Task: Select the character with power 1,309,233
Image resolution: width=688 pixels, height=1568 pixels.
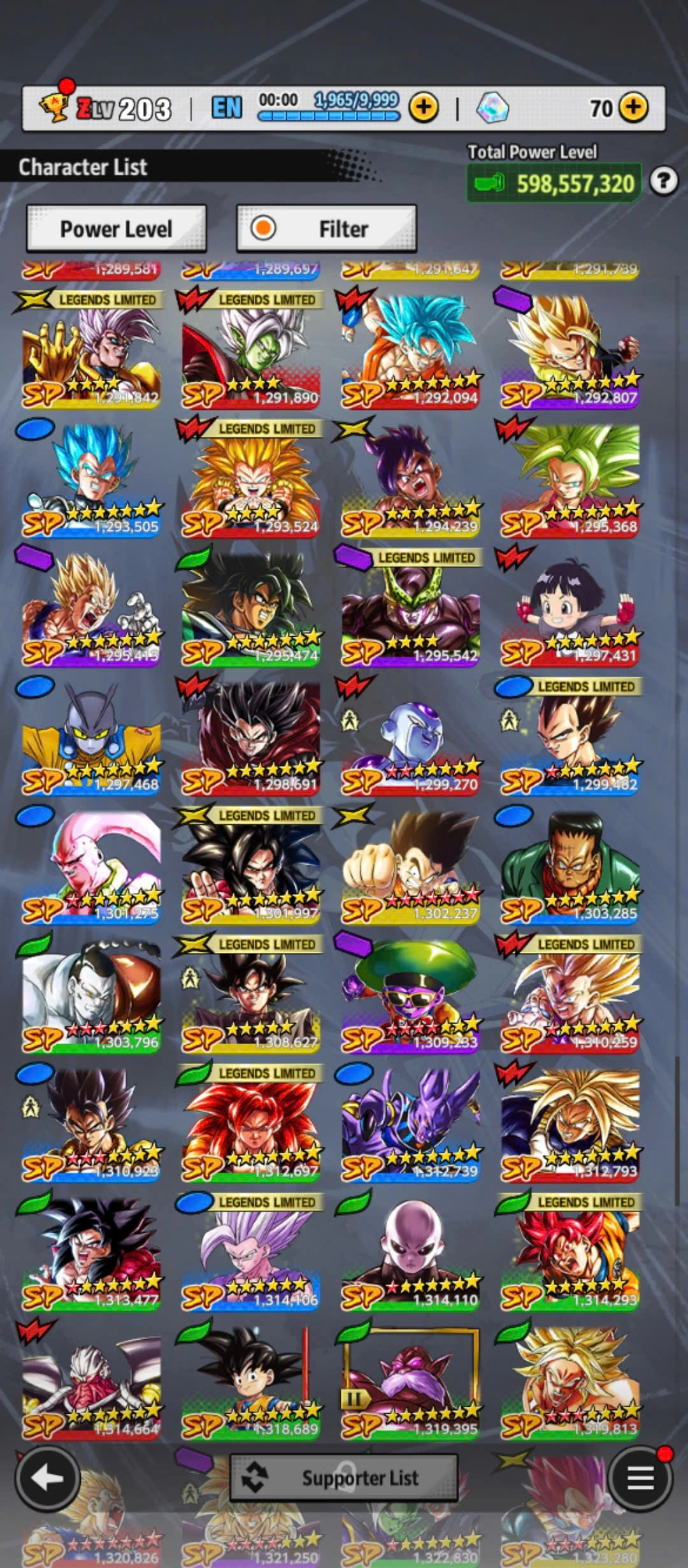Action: coord(410,996)
